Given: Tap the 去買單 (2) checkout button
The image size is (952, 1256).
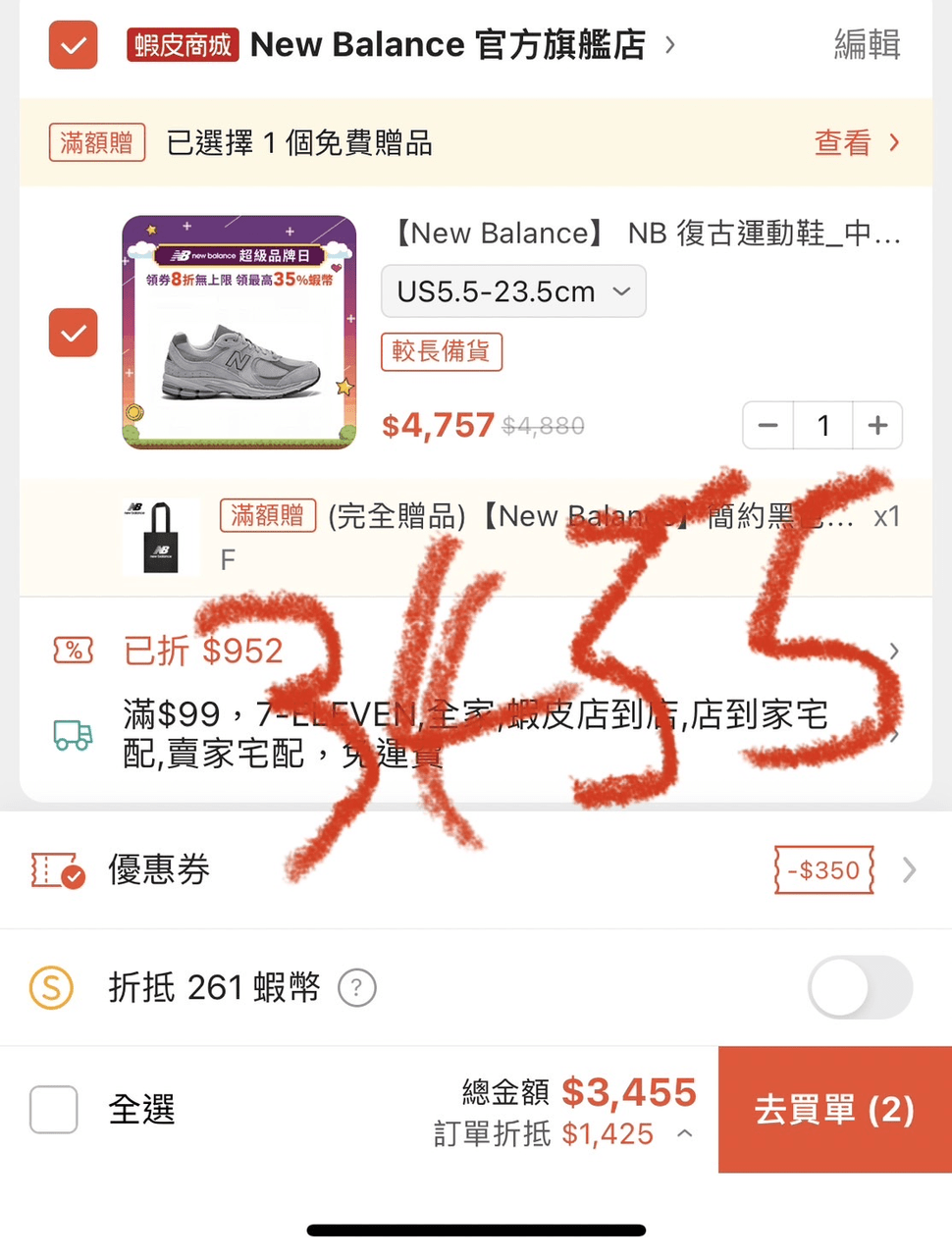Looking at the screenshot, I should [x=835, y=1110].
